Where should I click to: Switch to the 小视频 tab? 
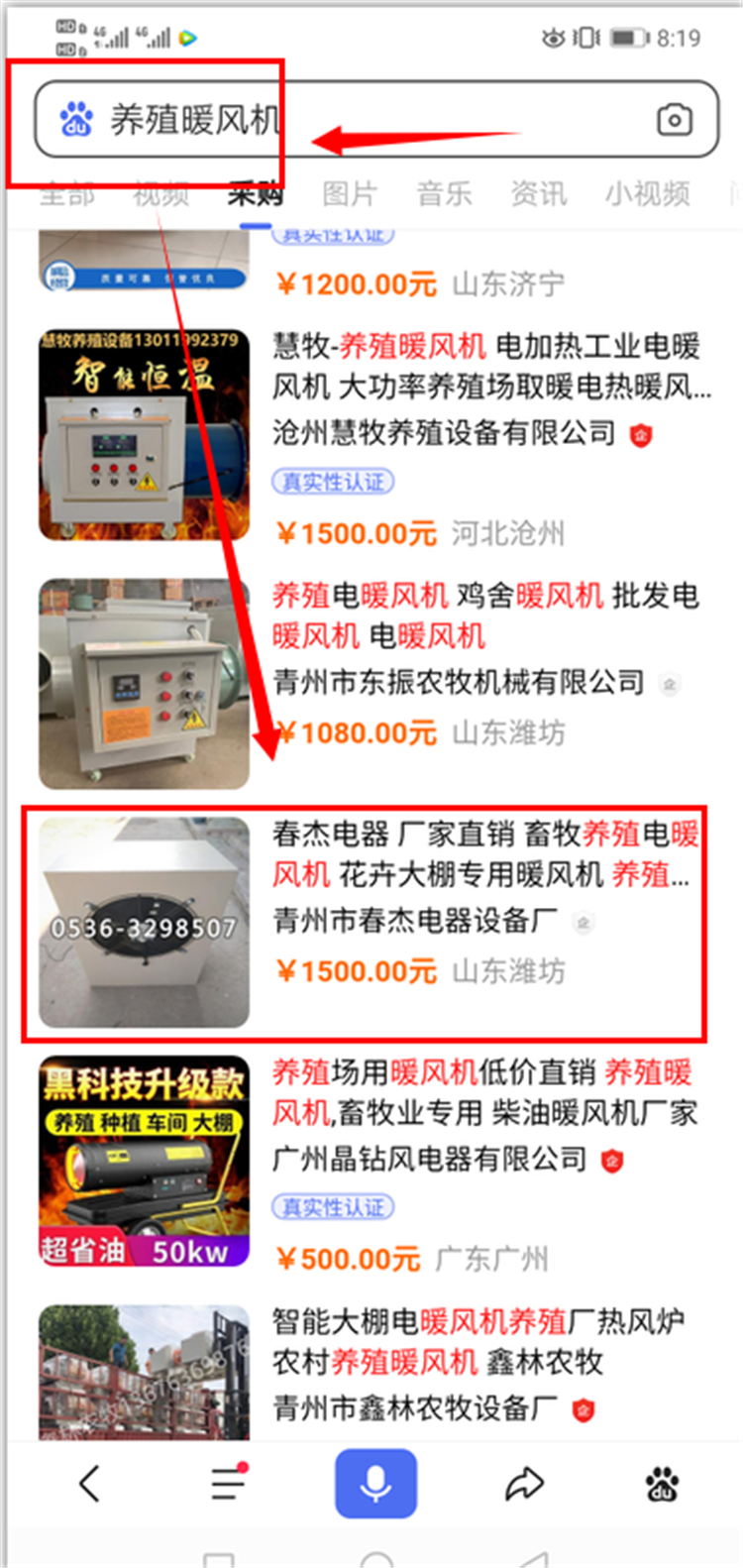[x=648, y=192]
